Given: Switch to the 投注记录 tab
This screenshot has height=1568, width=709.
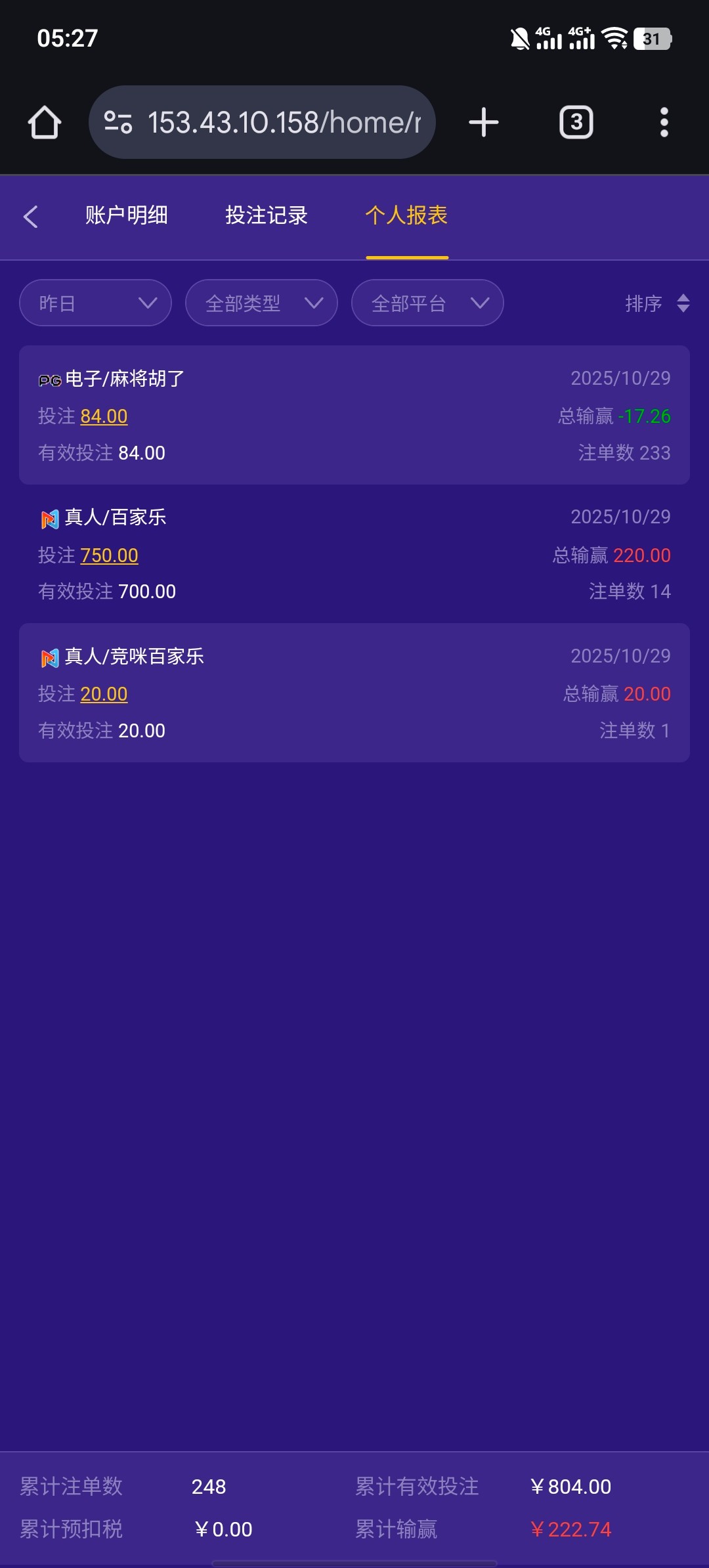Looking at the screenshot, I should click(x=267, y=215).
